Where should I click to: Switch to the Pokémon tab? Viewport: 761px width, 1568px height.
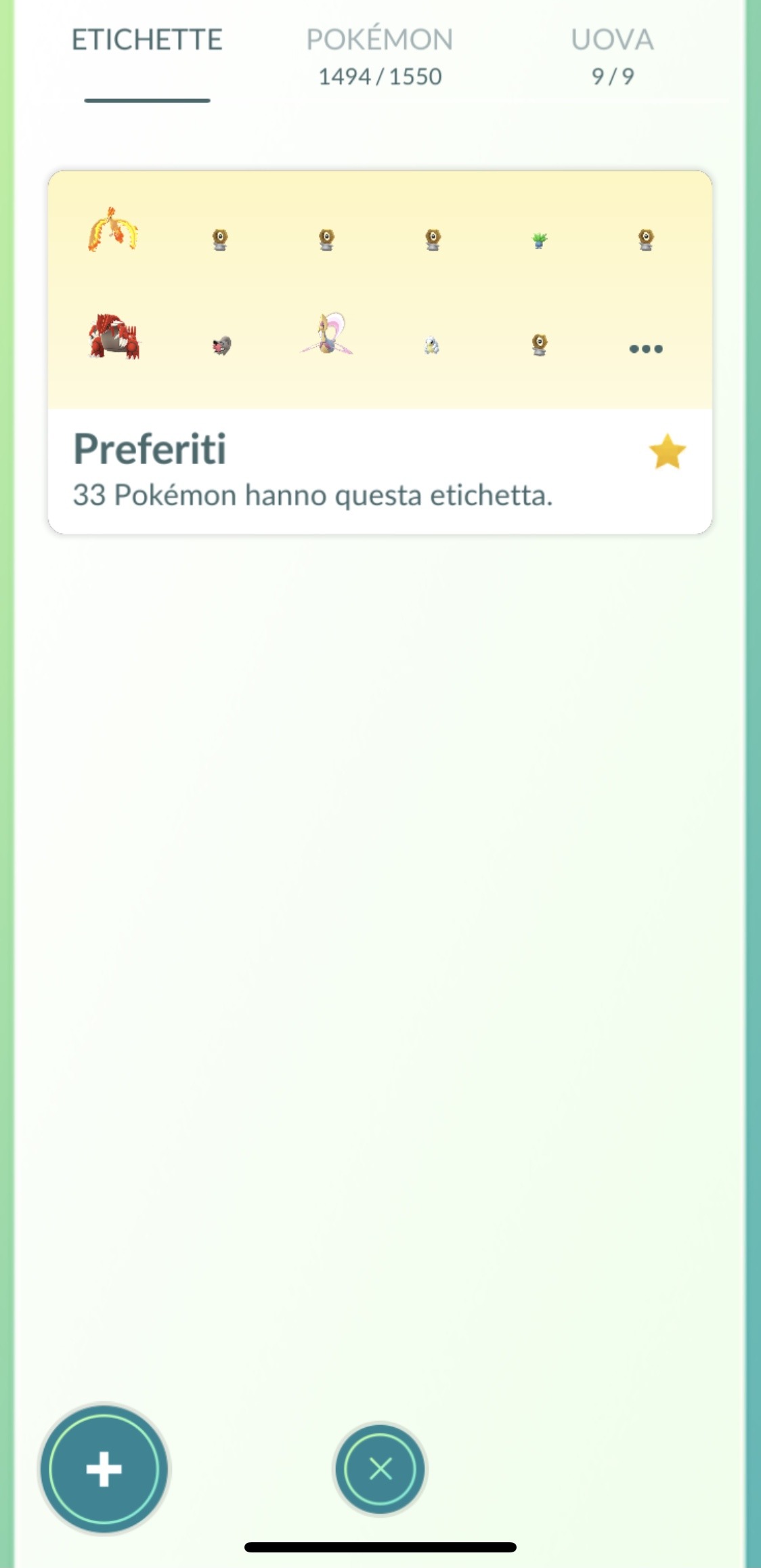[380, 57]
